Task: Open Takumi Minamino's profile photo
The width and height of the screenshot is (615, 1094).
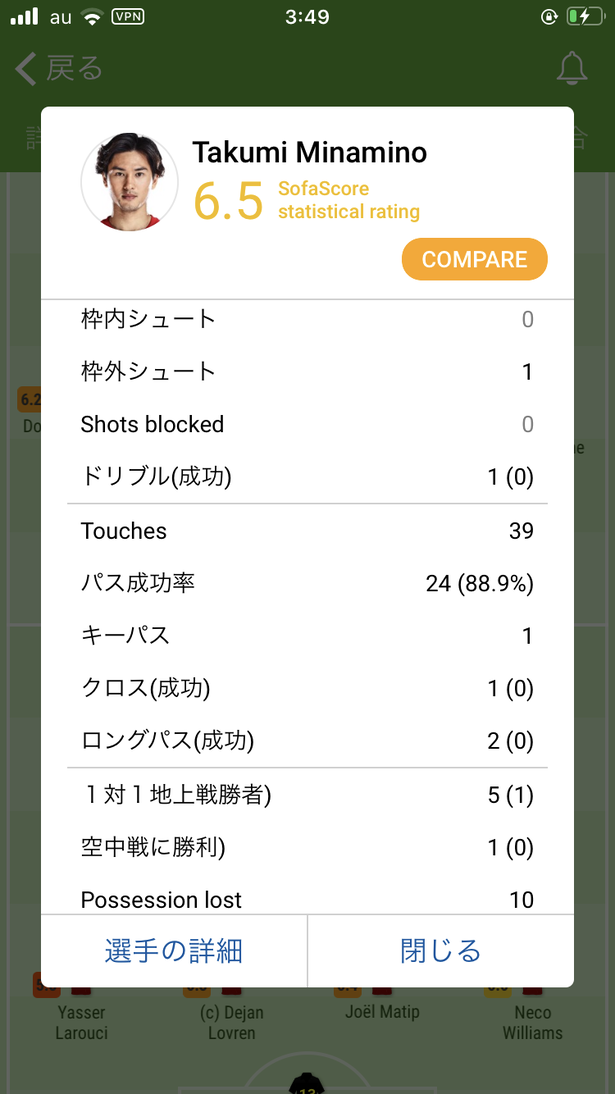Action: point(130,181)
